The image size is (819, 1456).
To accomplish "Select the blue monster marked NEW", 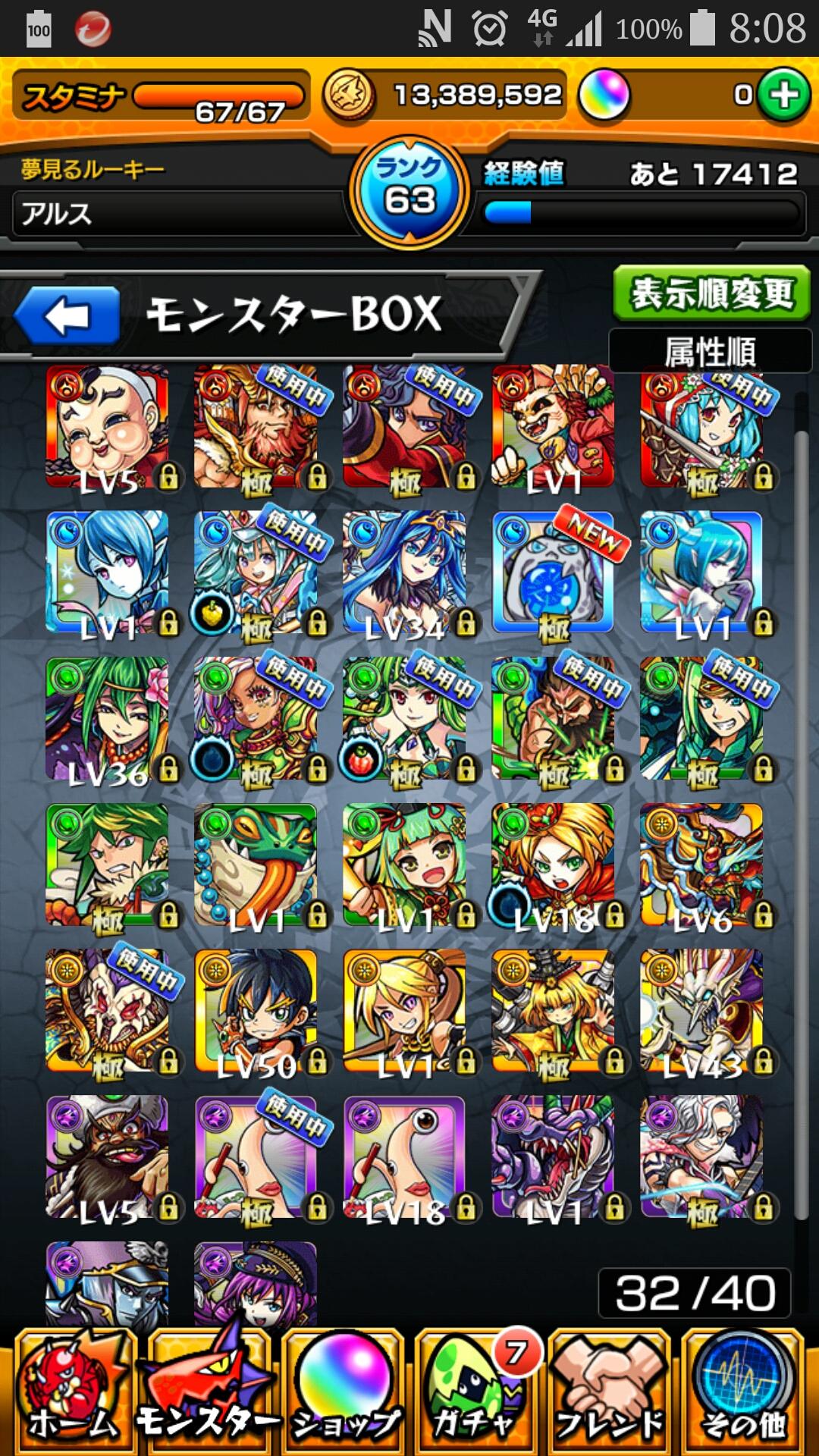I will [553, 573].
